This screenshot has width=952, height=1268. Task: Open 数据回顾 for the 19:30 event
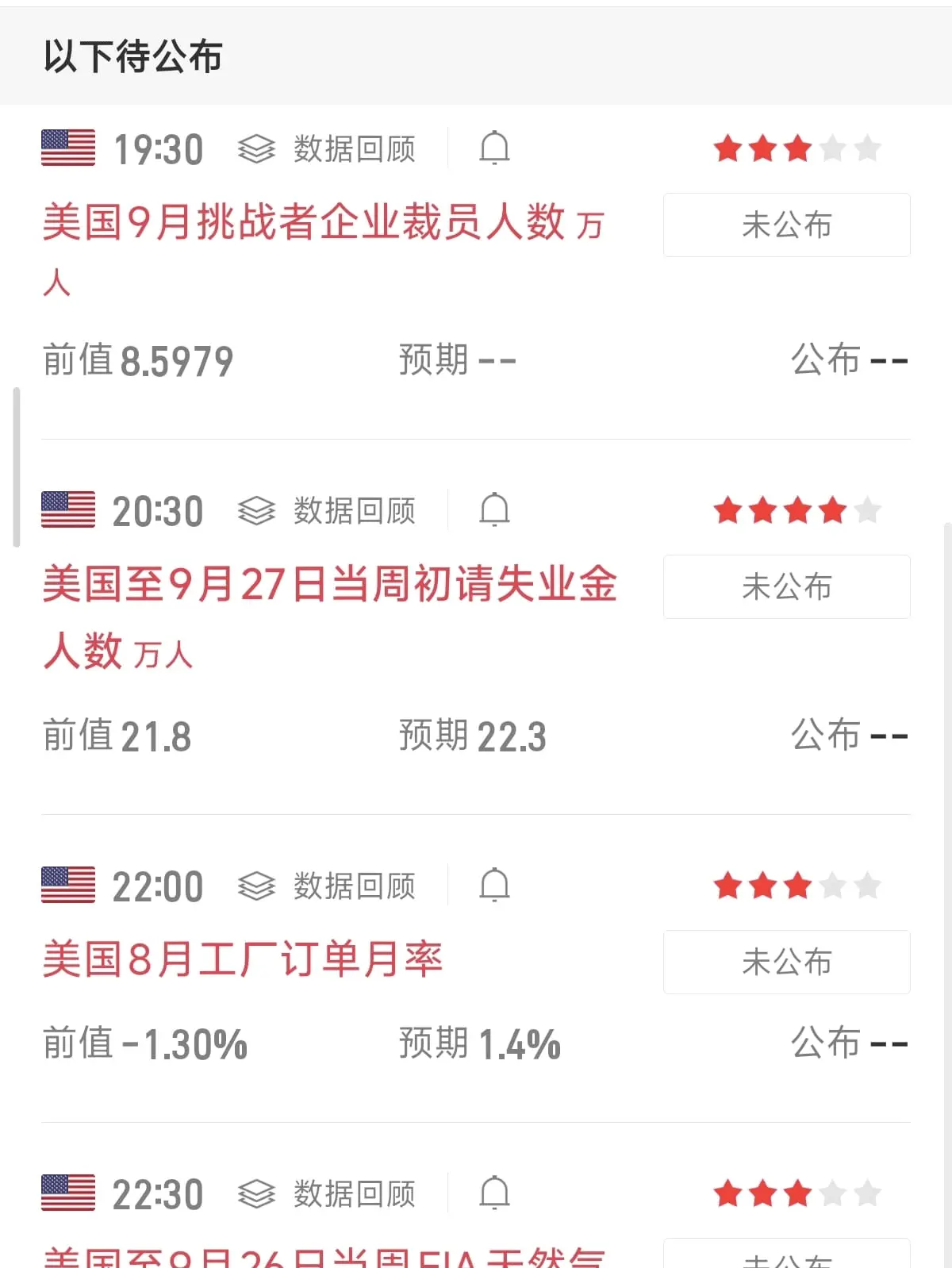tap(327, 149)
